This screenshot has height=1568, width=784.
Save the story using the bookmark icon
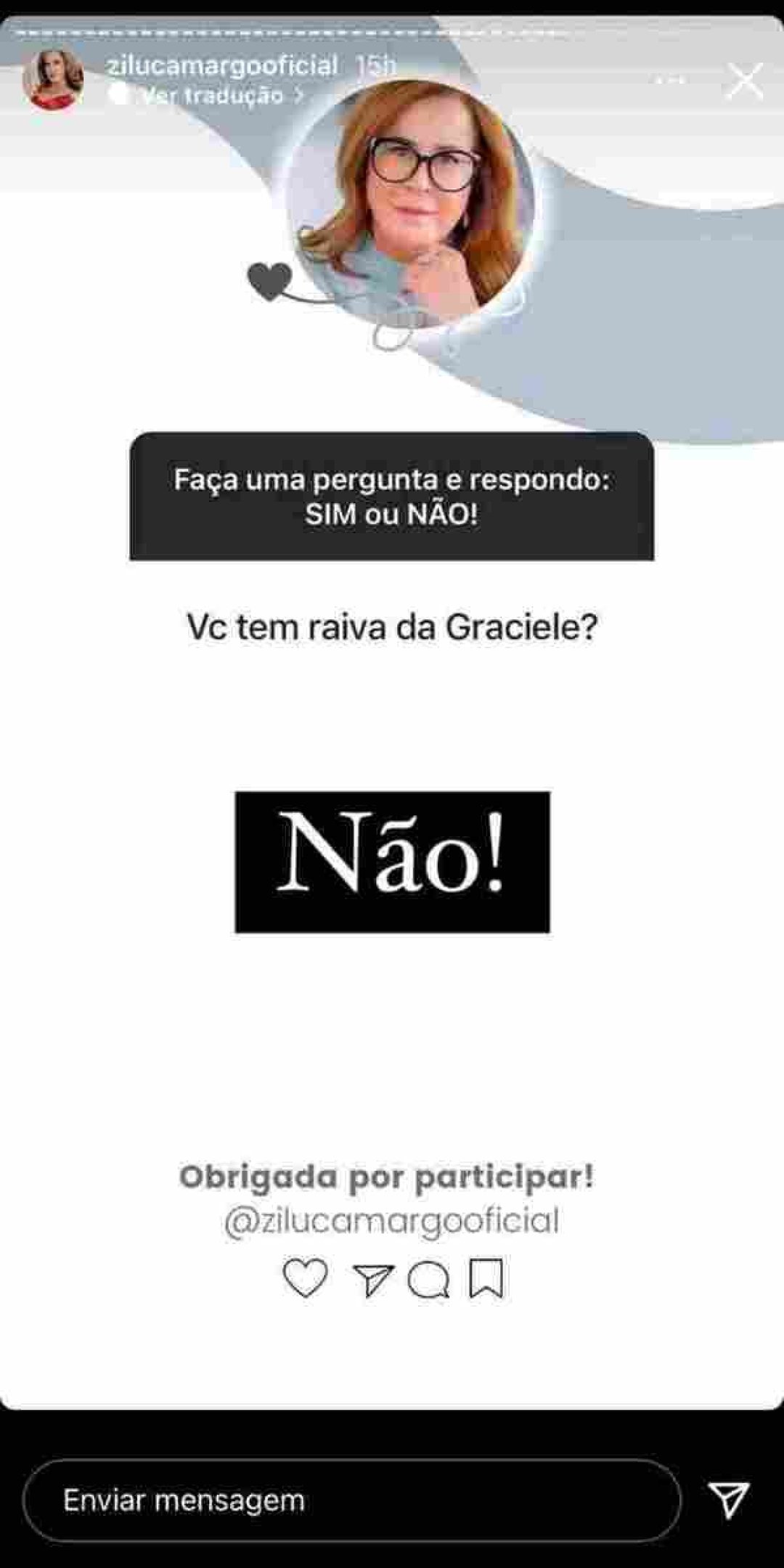(488, 1278)
